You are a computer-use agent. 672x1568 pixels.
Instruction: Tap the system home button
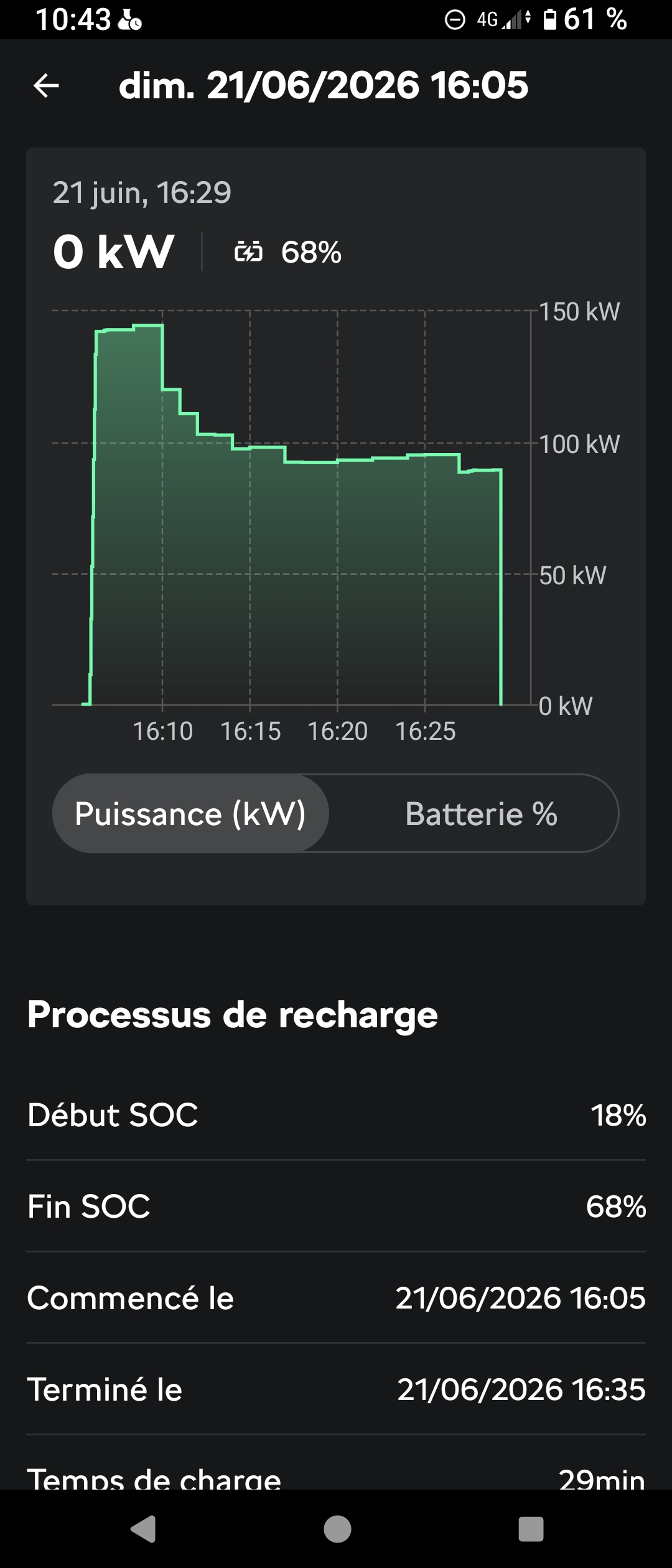[337, 1529]
